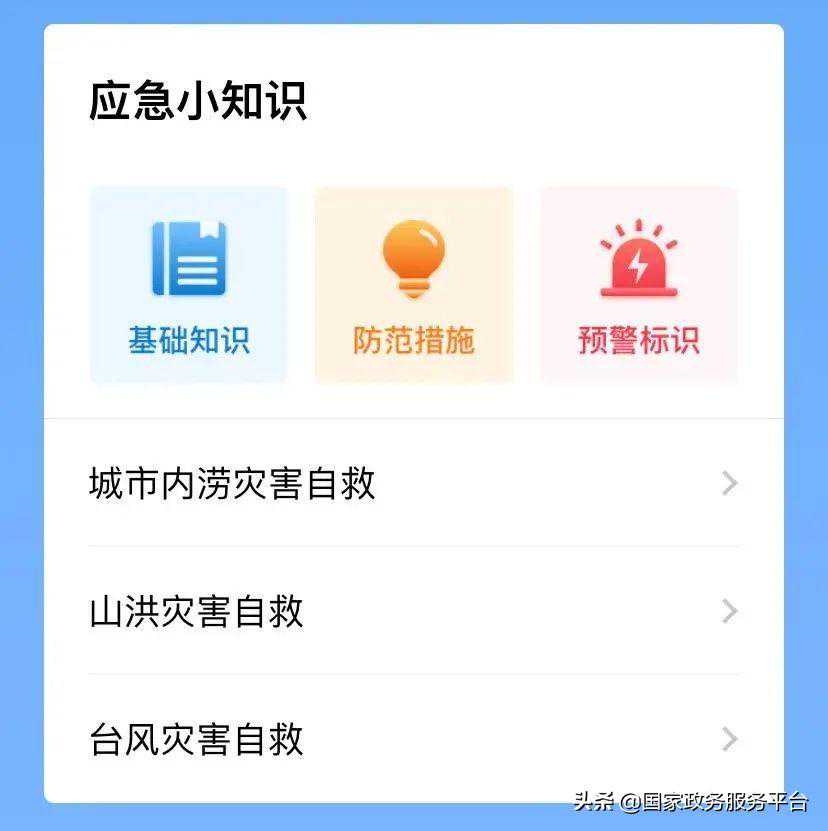Open 山洪灾害自救 guide
The height and width of the screenshot is (831, 828).
coord(413,611)
